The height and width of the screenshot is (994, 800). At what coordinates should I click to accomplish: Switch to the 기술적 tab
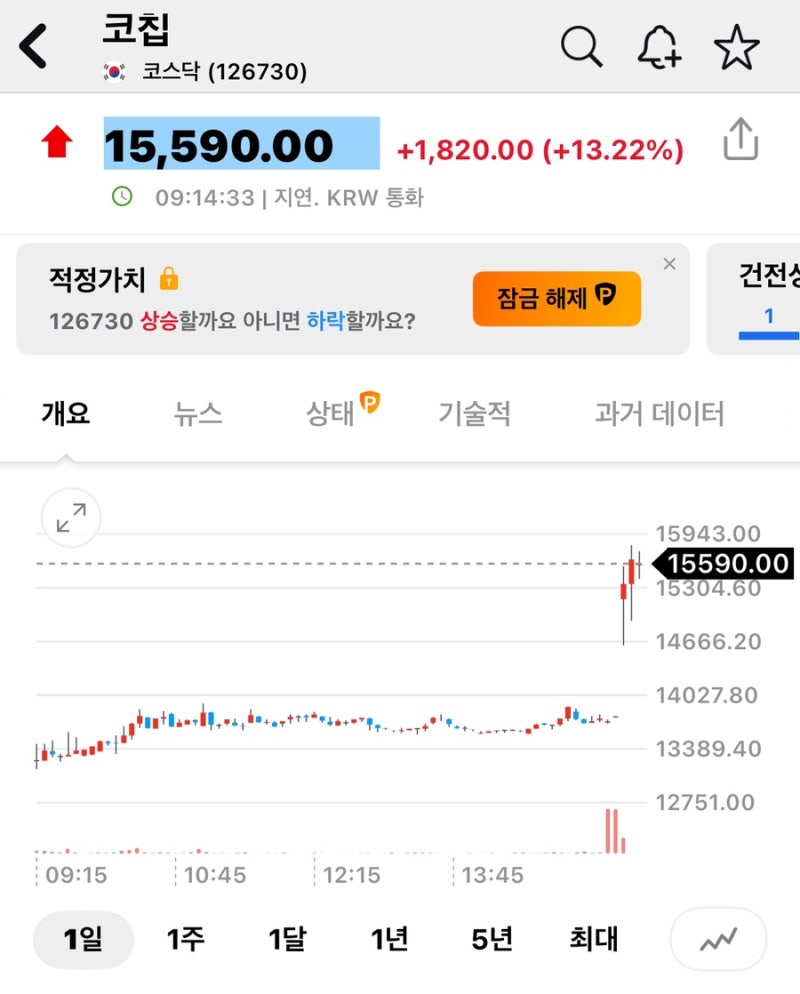point(474,412)
